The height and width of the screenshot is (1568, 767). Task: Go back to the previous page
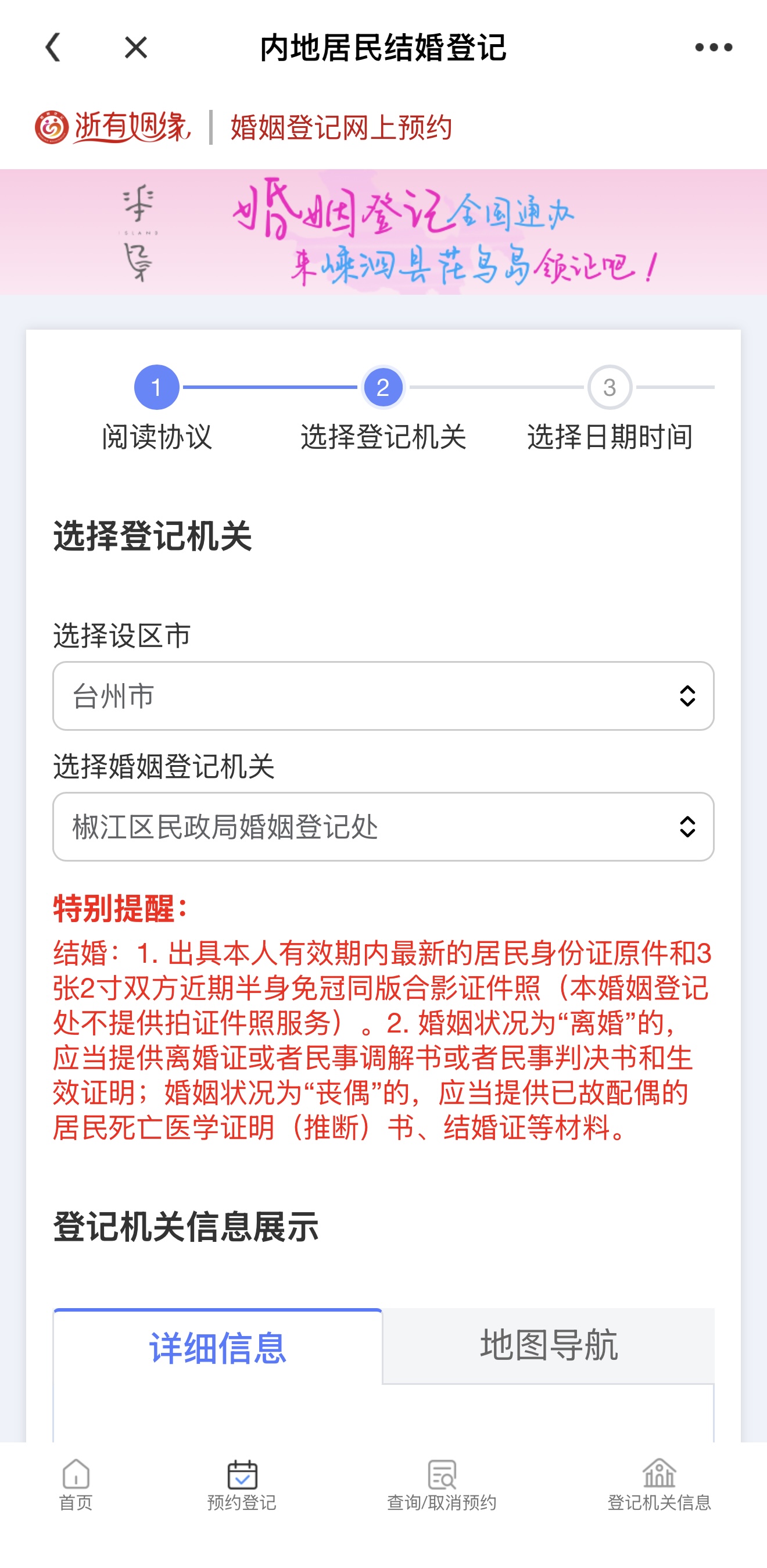tap(53, 48)
